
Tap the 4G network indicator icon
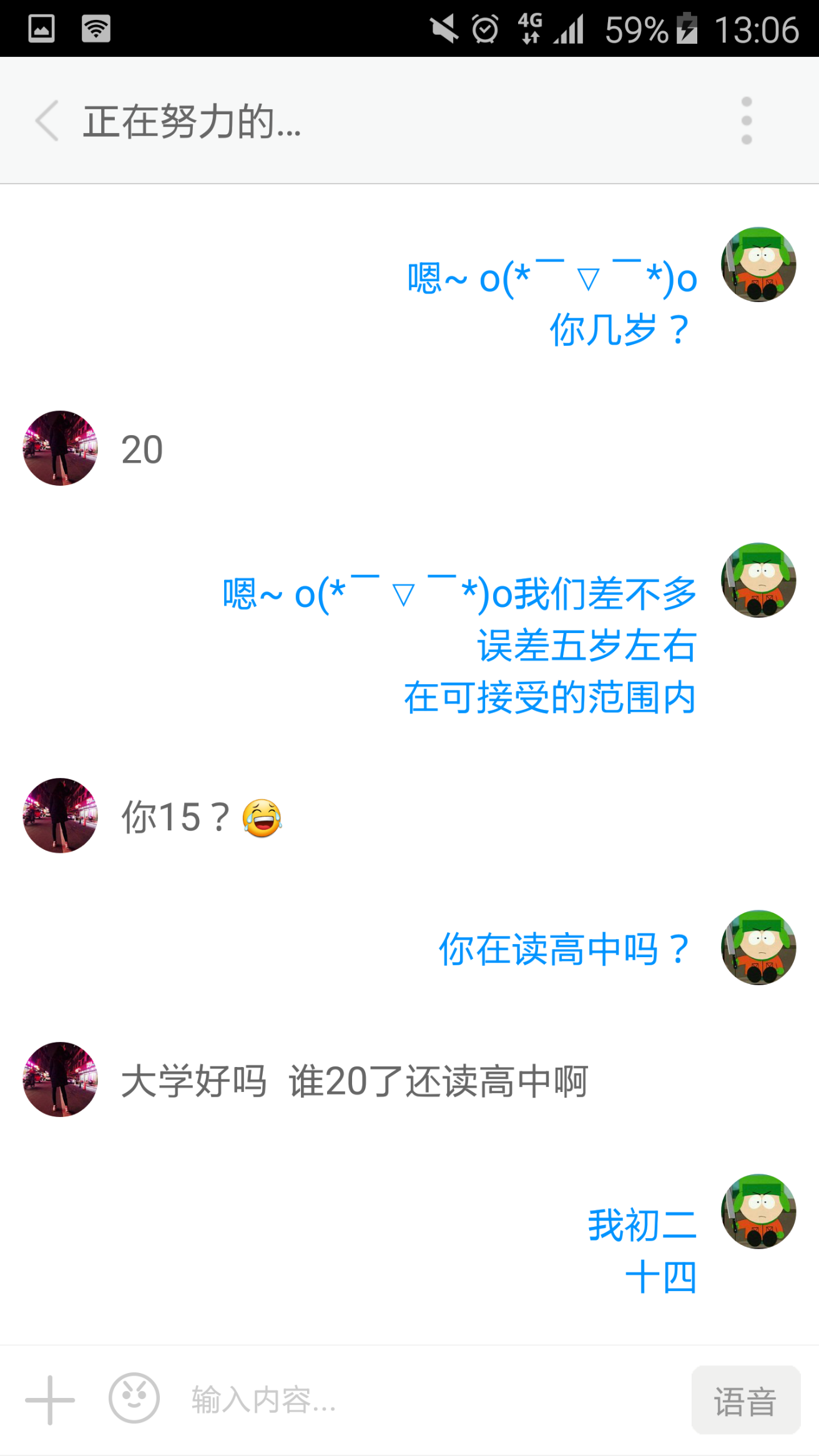[529, 27]
